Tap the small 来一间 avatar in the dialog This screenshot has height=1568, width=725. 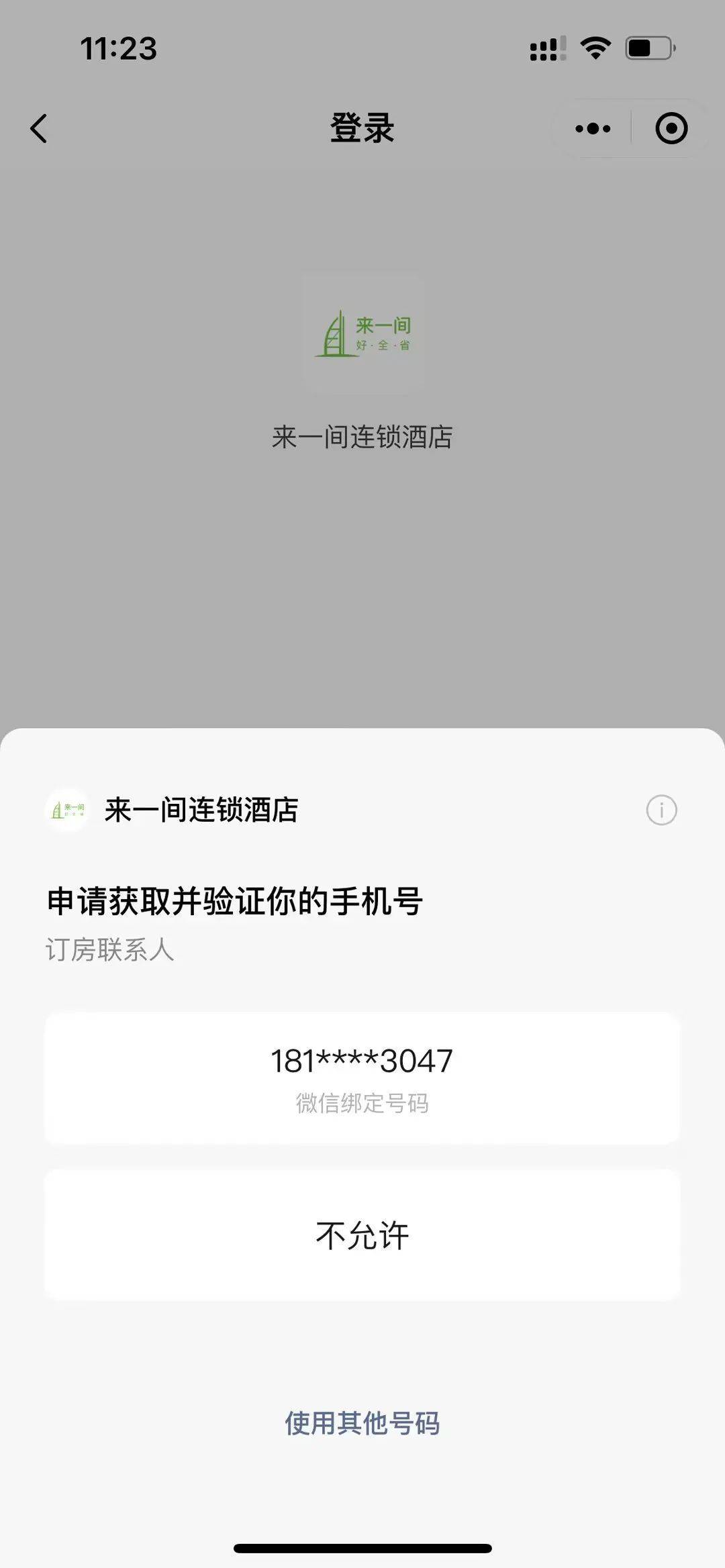[67, 810]
